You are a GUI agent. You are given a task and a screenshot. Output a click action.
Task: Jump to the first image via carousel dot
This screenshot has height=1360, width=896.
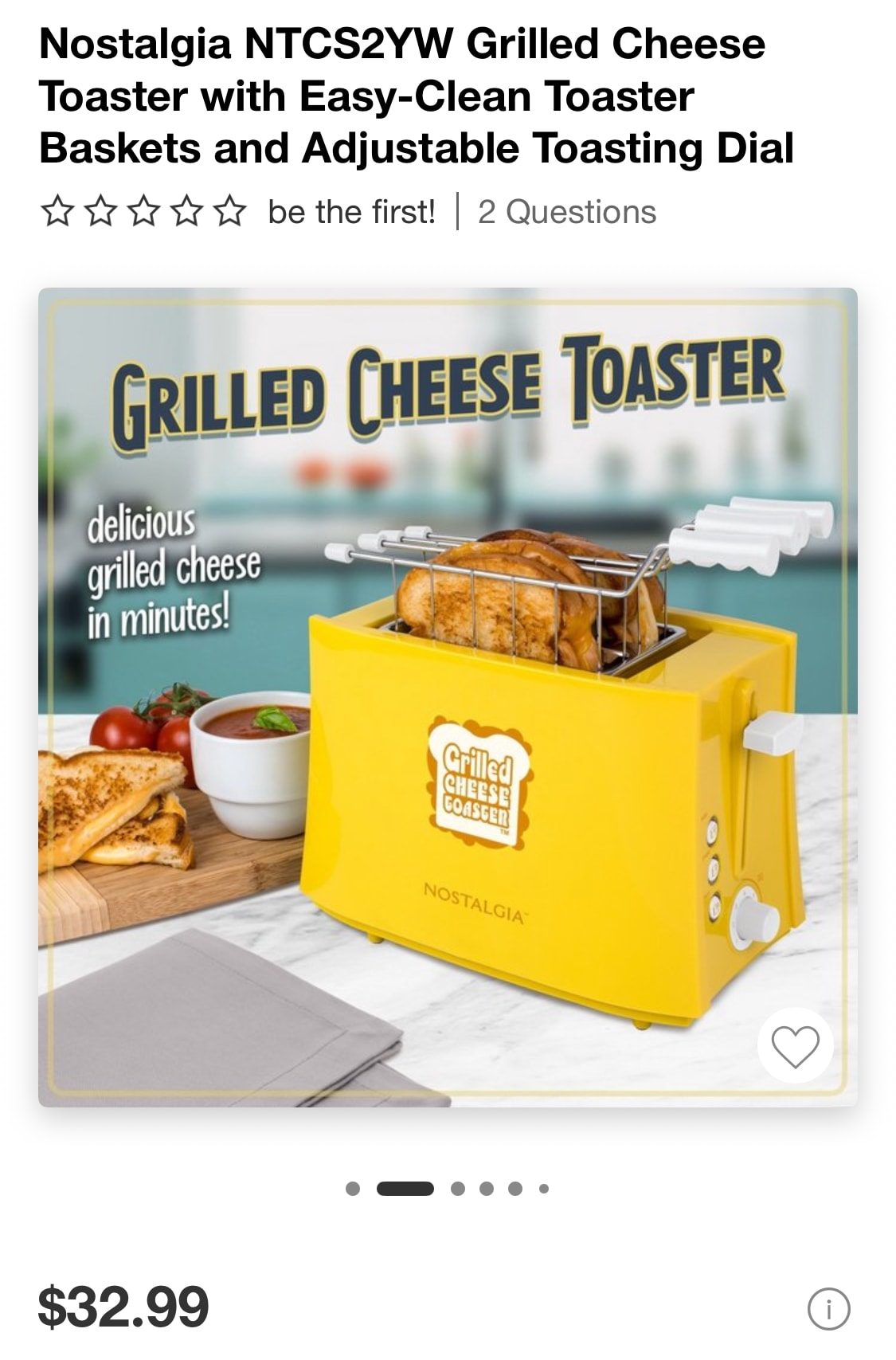point(353,1189)
